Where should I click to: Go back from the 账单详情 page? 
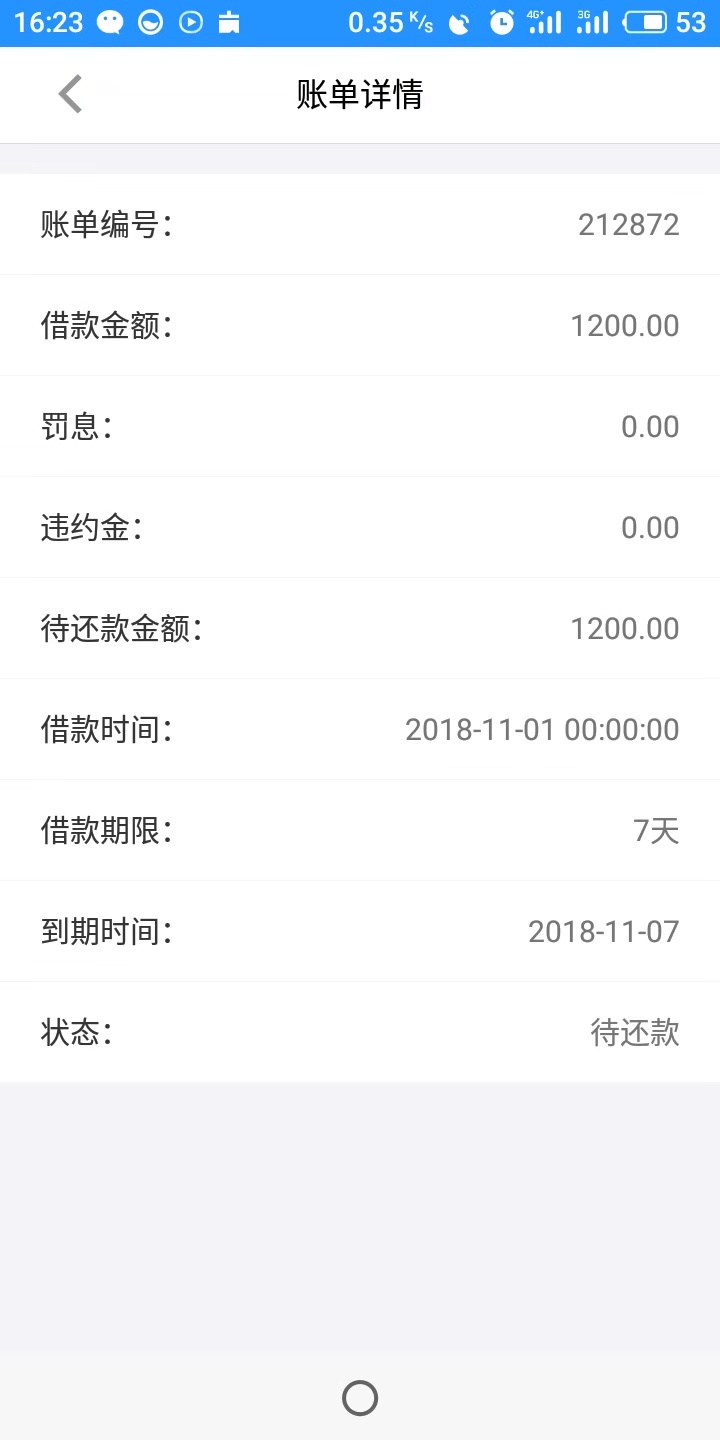click(x=70, y=94)
